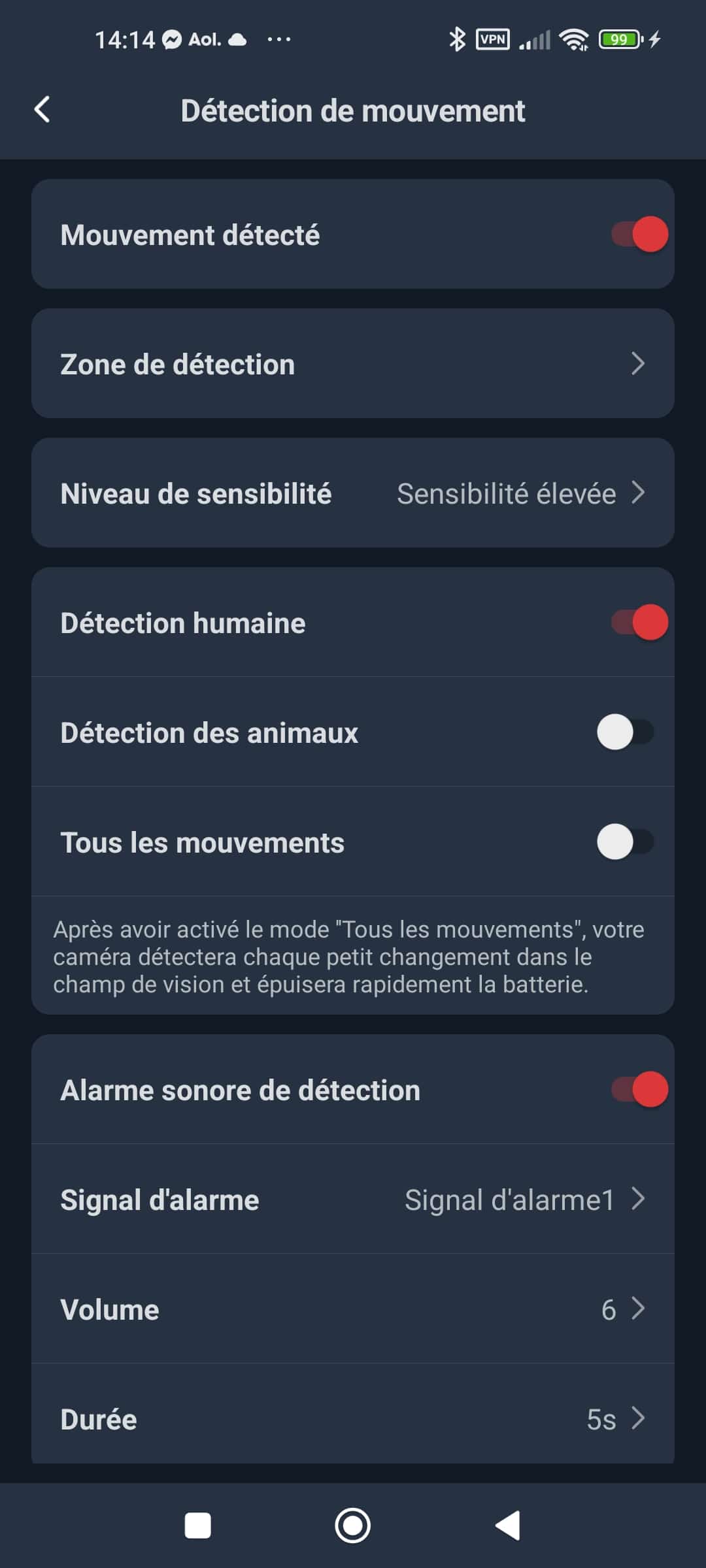Go back from Détection de mouvement
Image resolution: width=706 pixels, height=1568 pixels.
point(42,110)
